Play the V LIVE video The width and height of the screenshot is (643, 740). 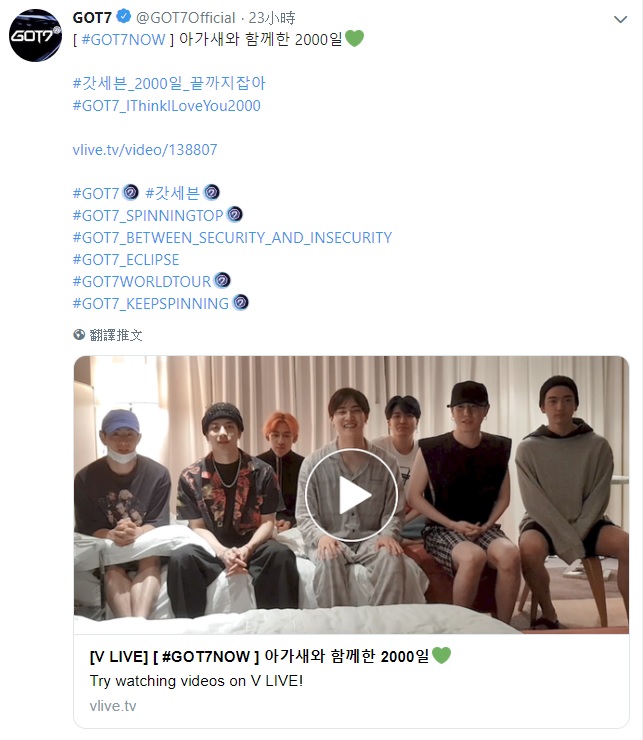point(351,495)
